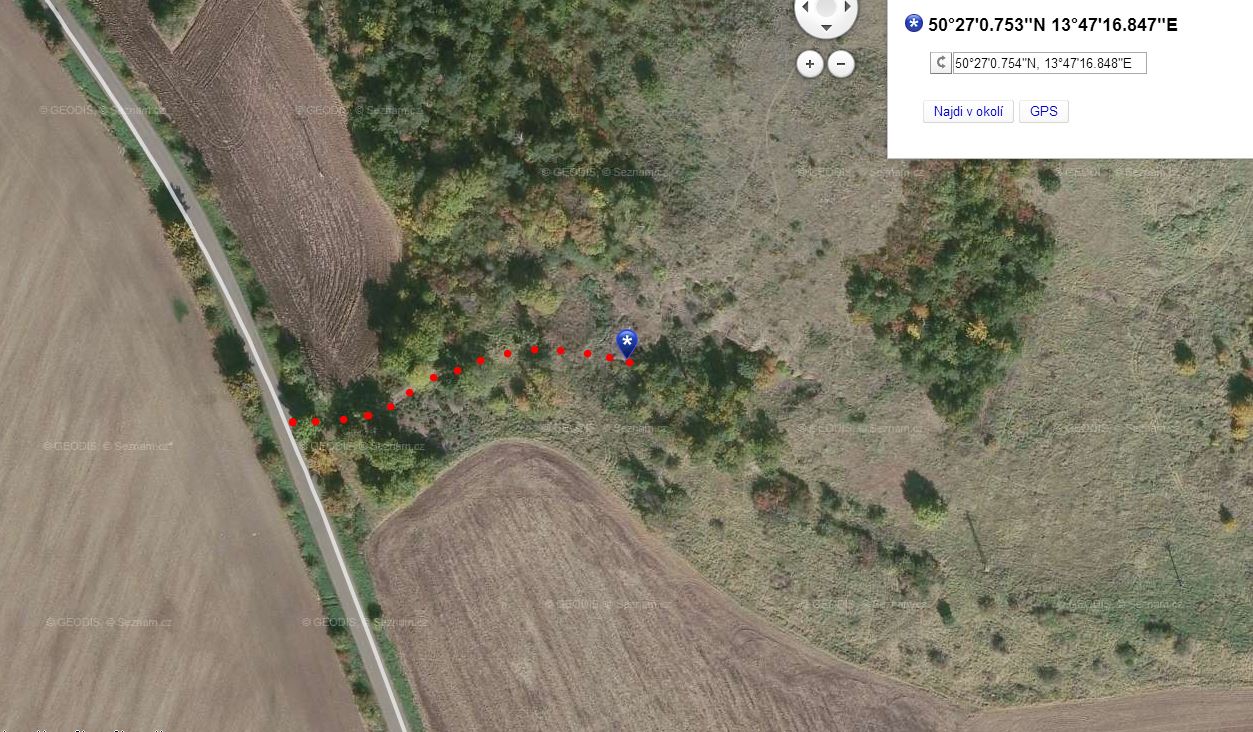
Task: Tap the Najdi v okolí button
Action: (x=968, y=111)
